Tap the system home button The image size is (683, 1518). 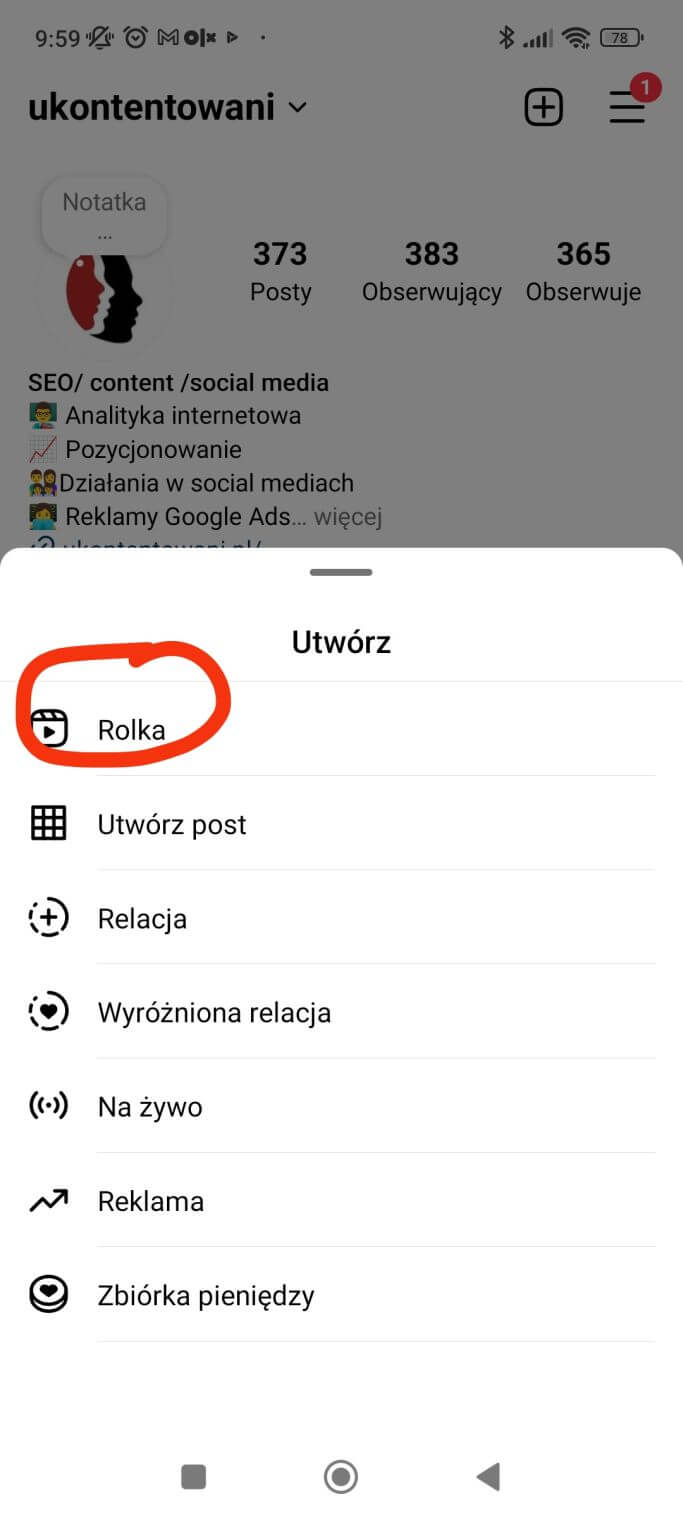coord(341,1476)
